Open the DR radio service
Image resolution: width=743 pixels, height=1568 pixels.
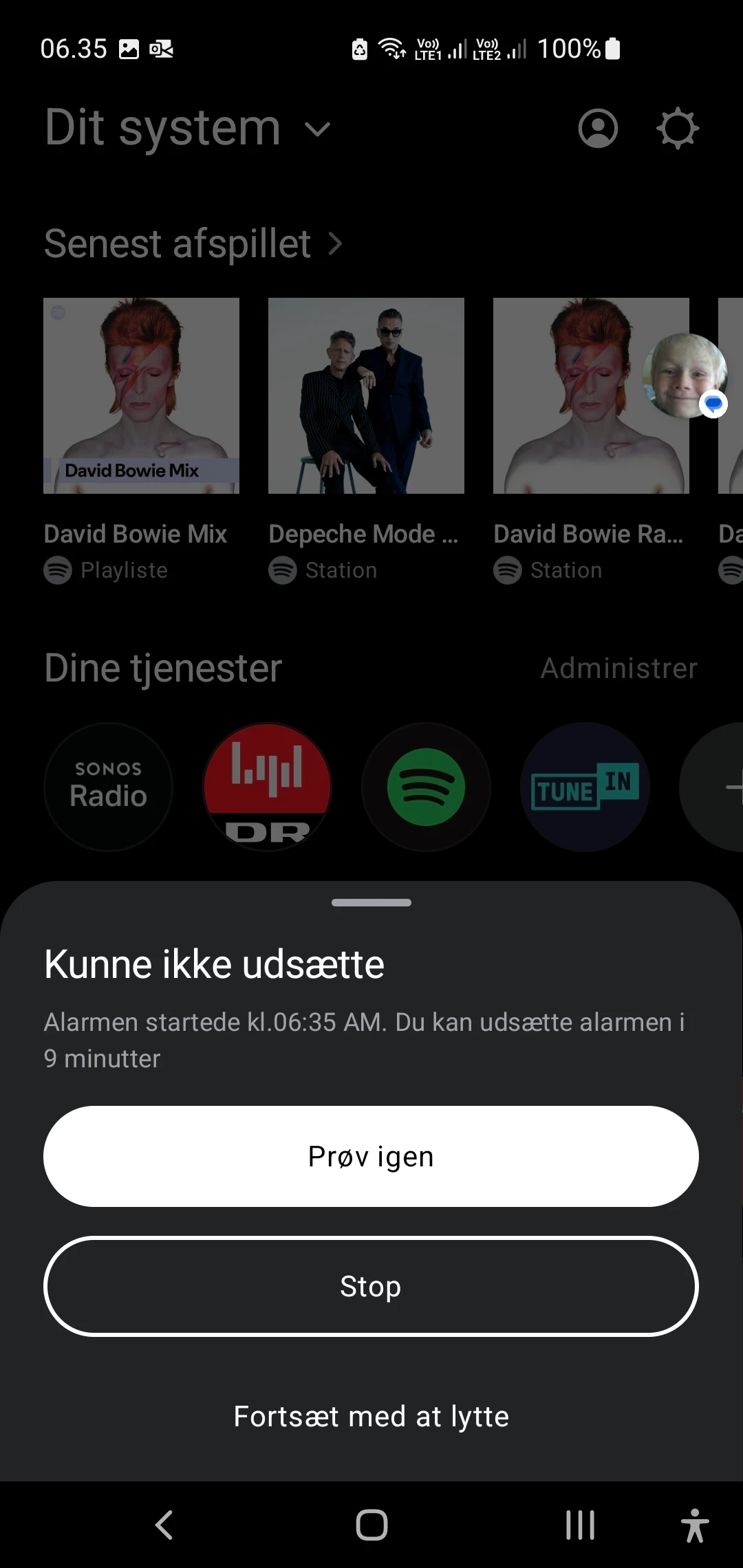[x=267, y=787]
